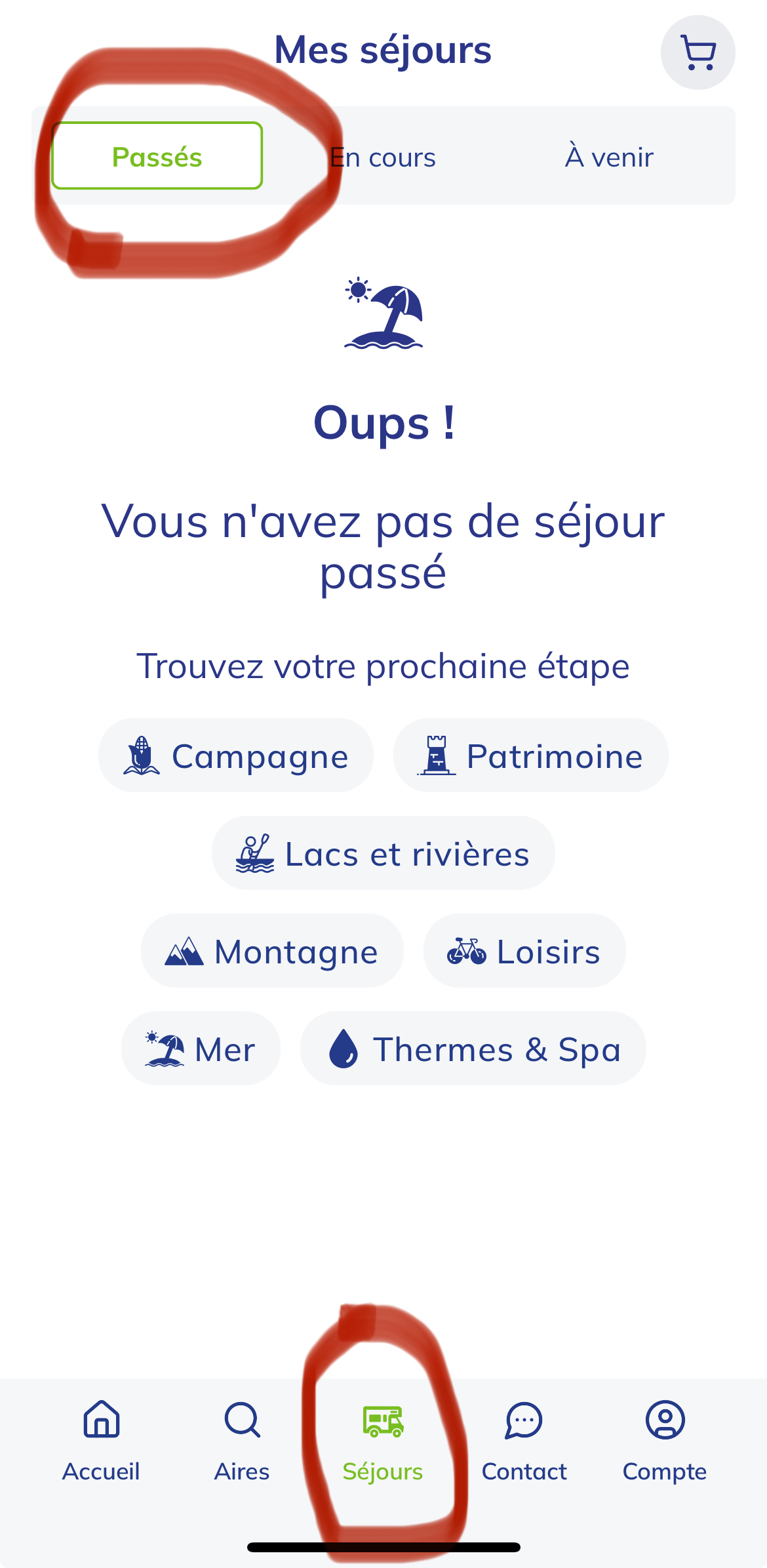Screen dimensions: 767x1568
Task: Open the Loisirs category
Action: tap(524, 951)
